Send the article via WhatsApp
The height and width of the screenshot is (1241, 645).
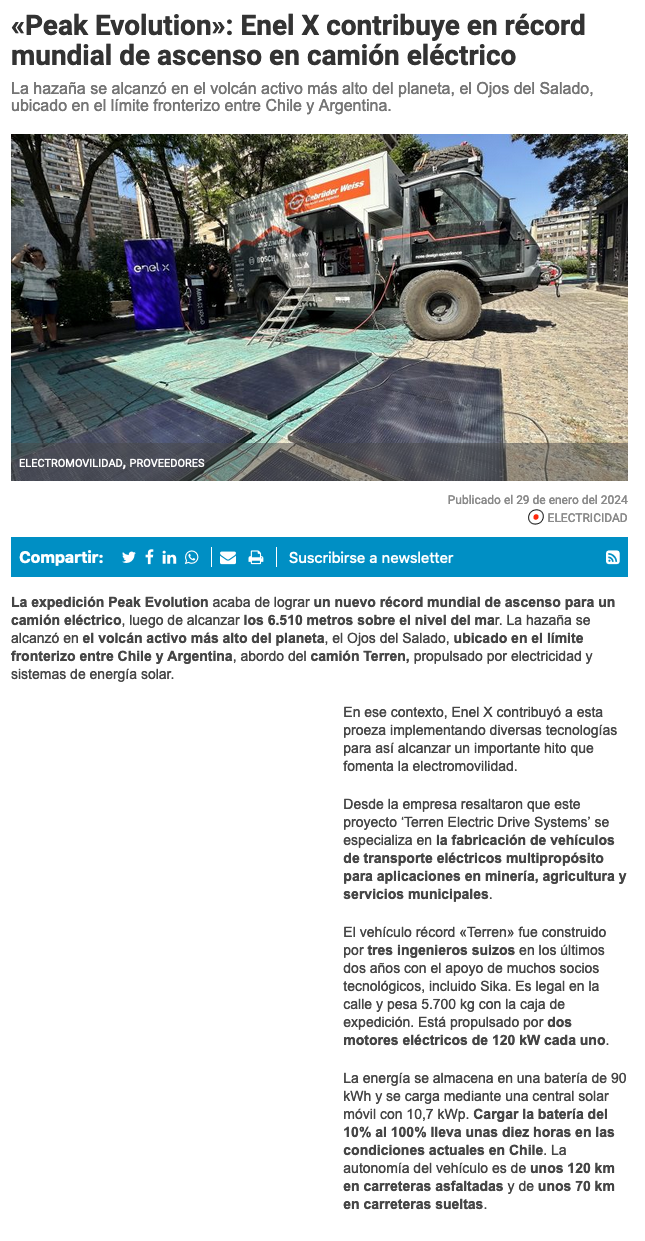point(191,557)
